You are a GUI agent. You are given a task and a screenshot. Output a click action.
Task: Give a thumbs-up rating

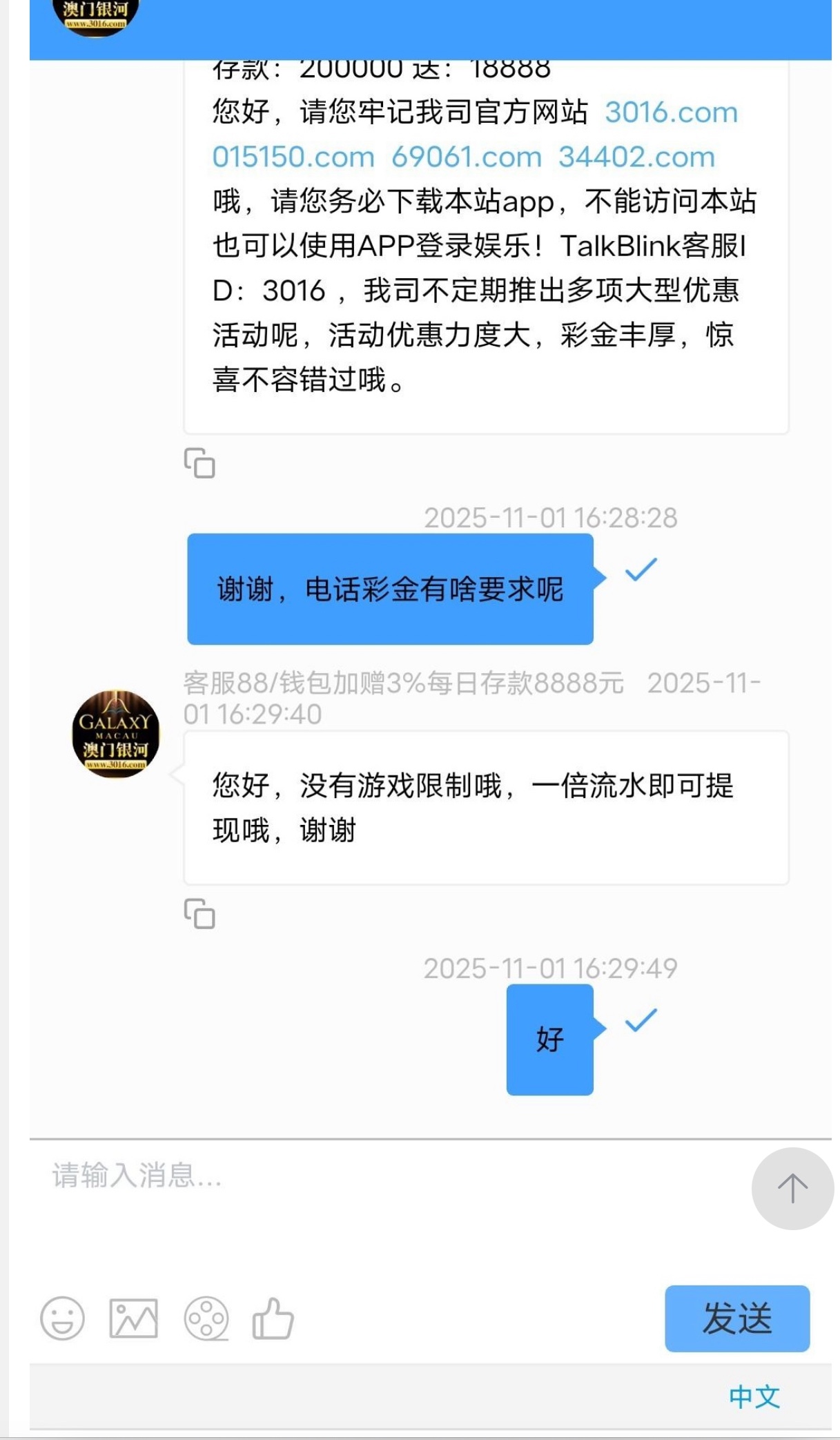[x=273, y=1318]
